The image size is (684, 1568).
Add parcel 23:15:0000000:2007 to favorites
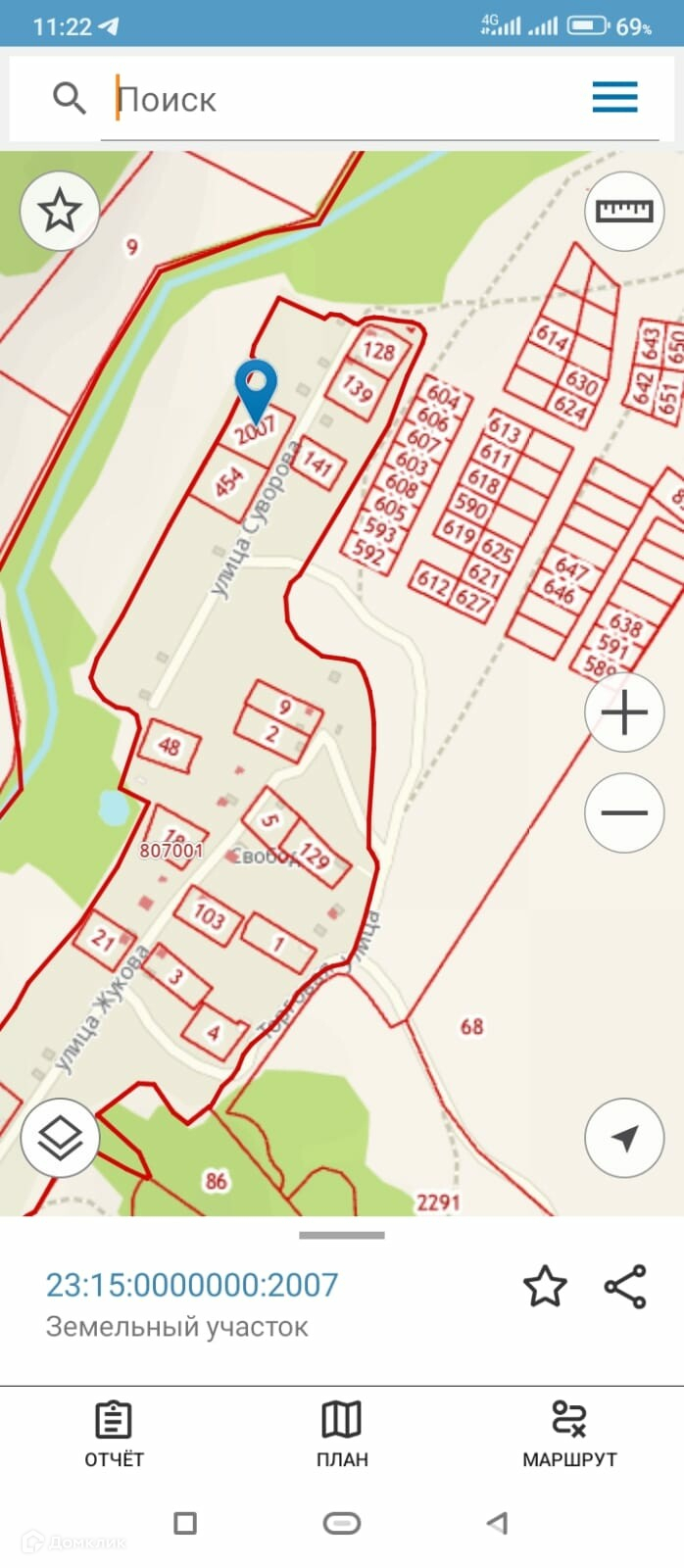point(545,1287)
